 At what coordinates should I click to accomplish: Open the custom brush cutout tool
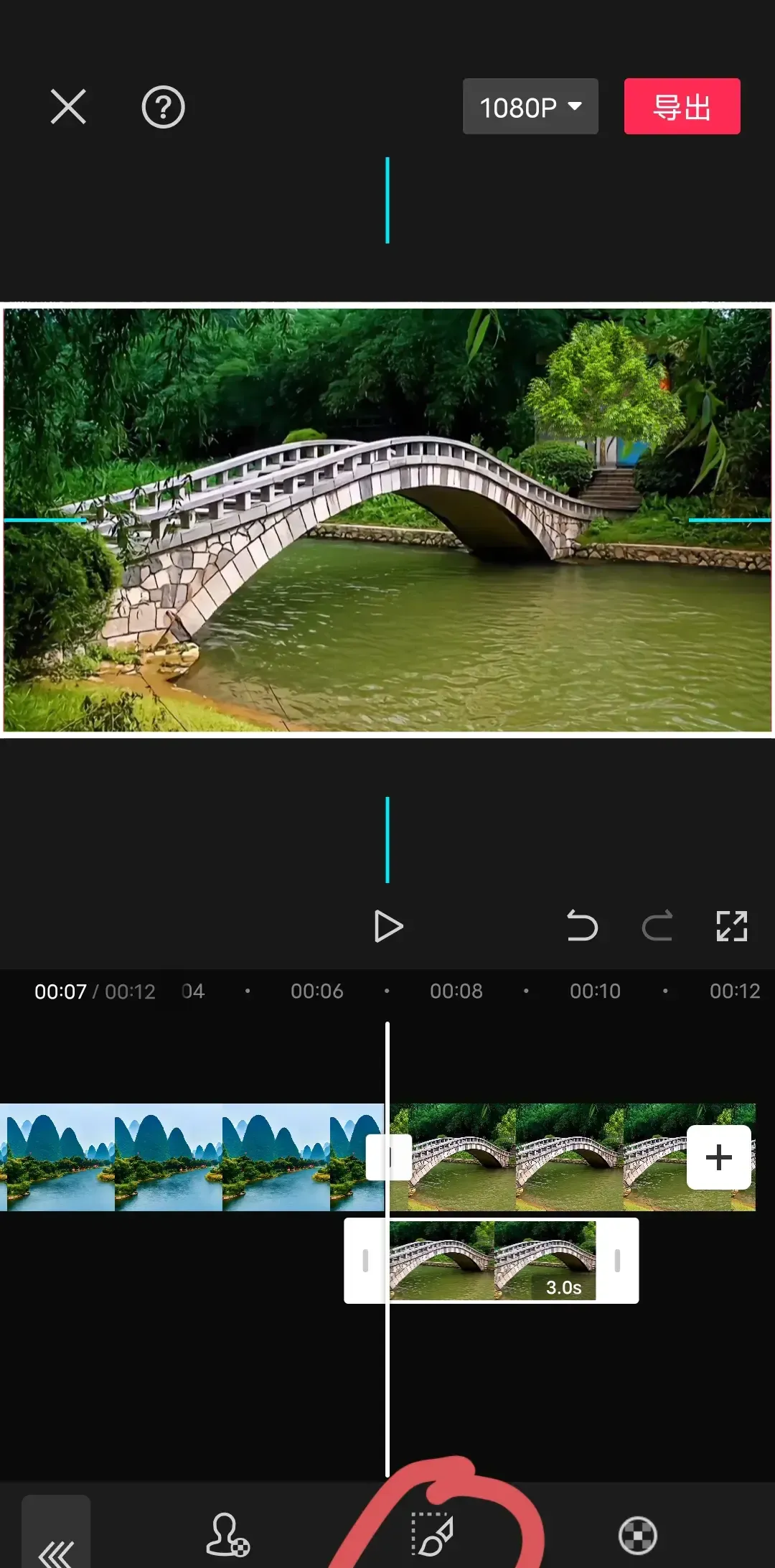click(432, 1535)
